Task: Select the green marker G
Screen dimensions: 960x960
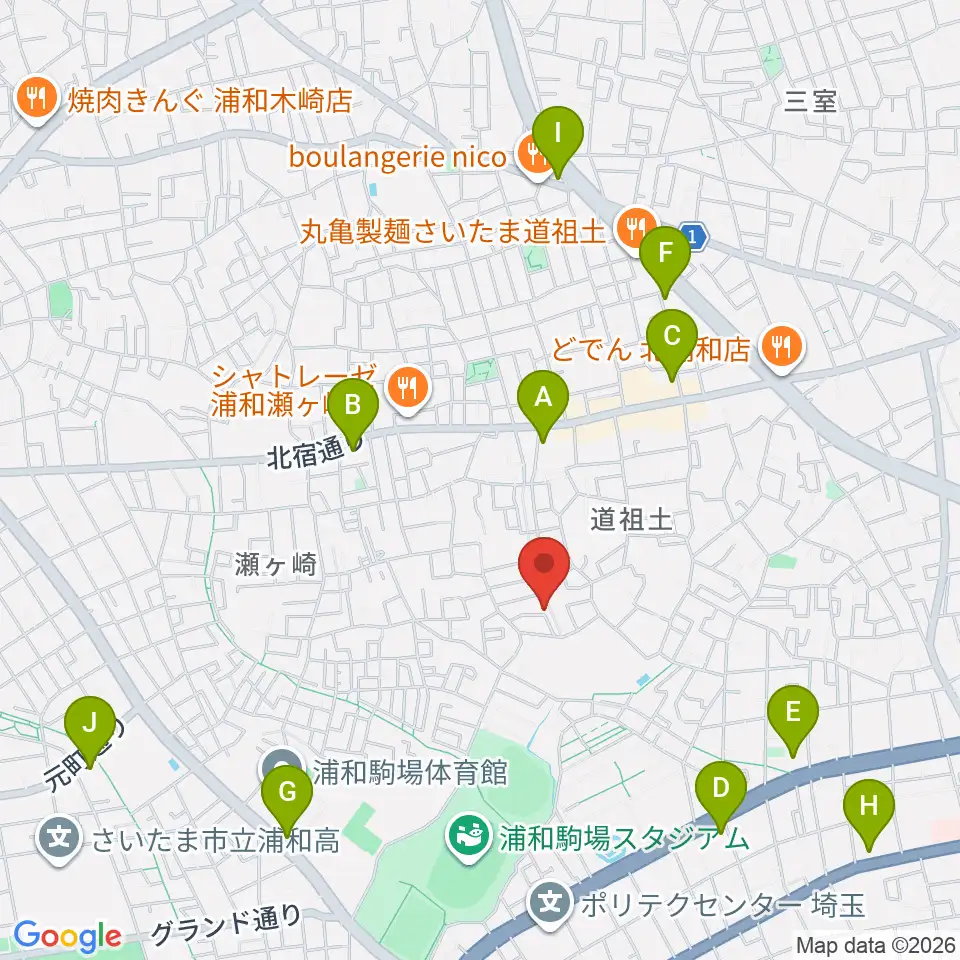Action: [287, 801]
